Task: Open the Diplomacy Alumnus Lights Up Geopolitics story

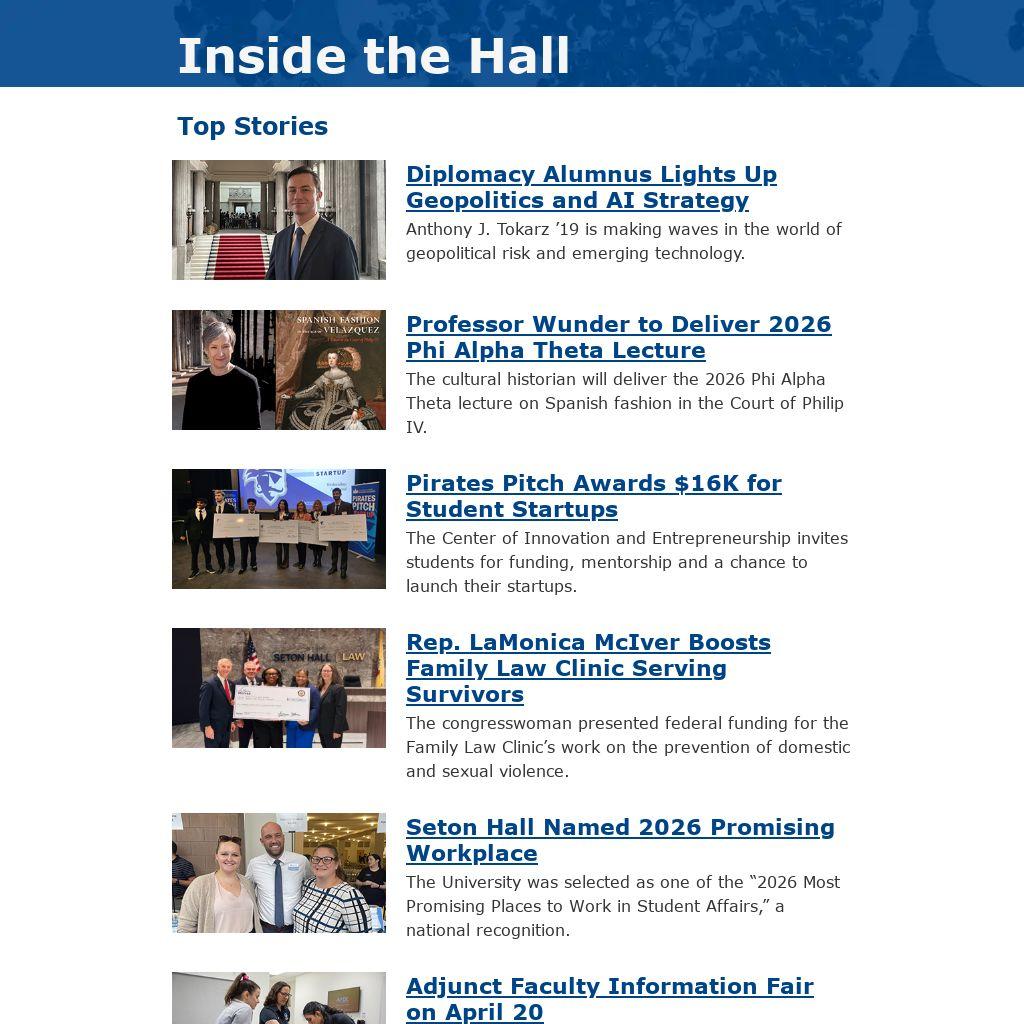Action: coord(591,187)
